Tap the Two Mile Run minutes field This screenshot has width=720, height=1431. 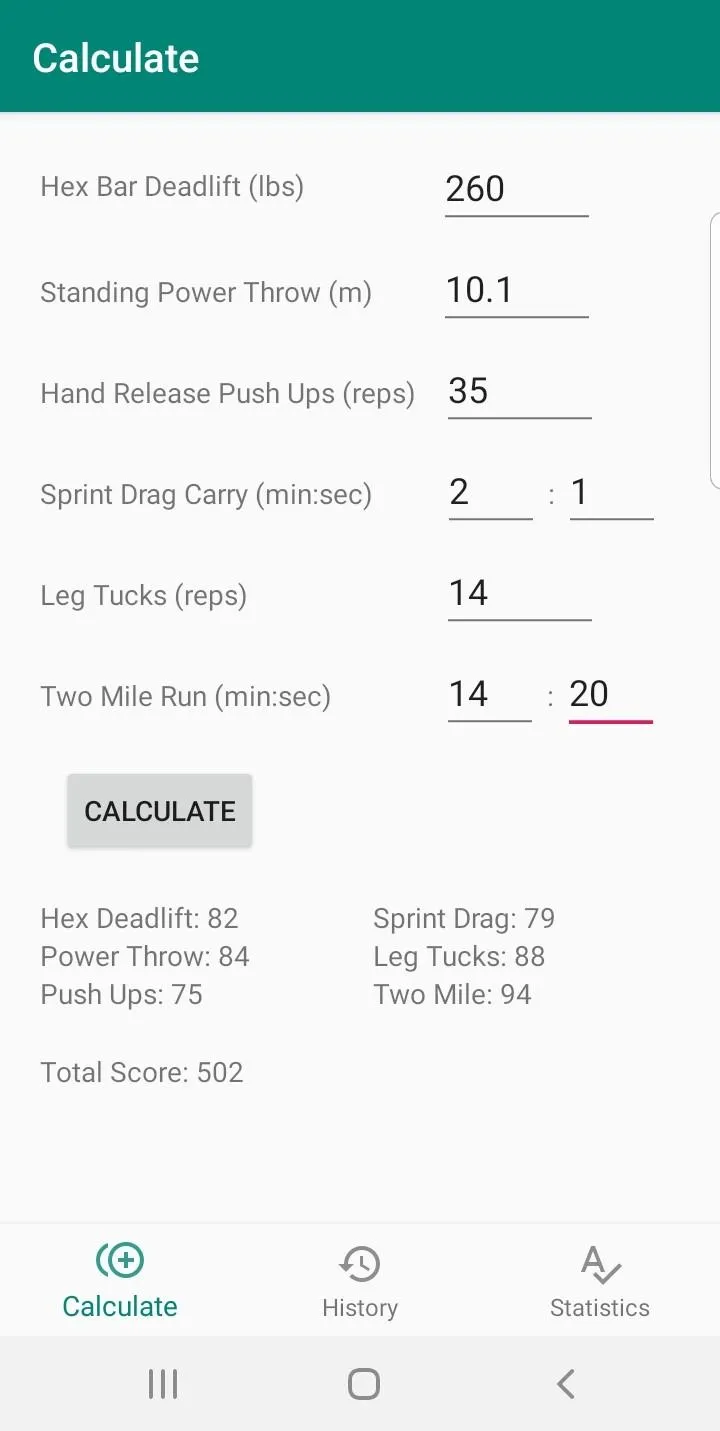tap(489, 694)
